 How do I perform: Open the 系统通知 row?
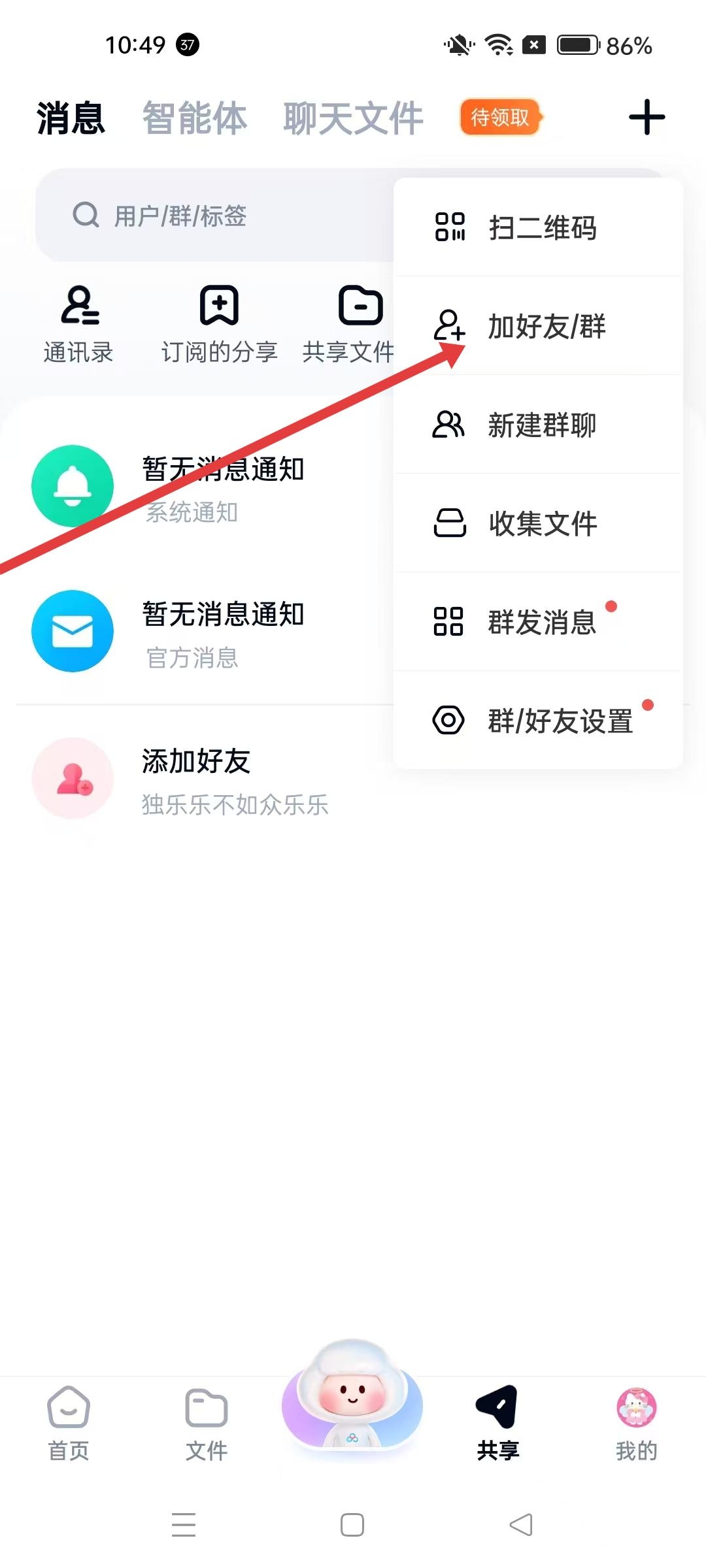tap(196, 487)
